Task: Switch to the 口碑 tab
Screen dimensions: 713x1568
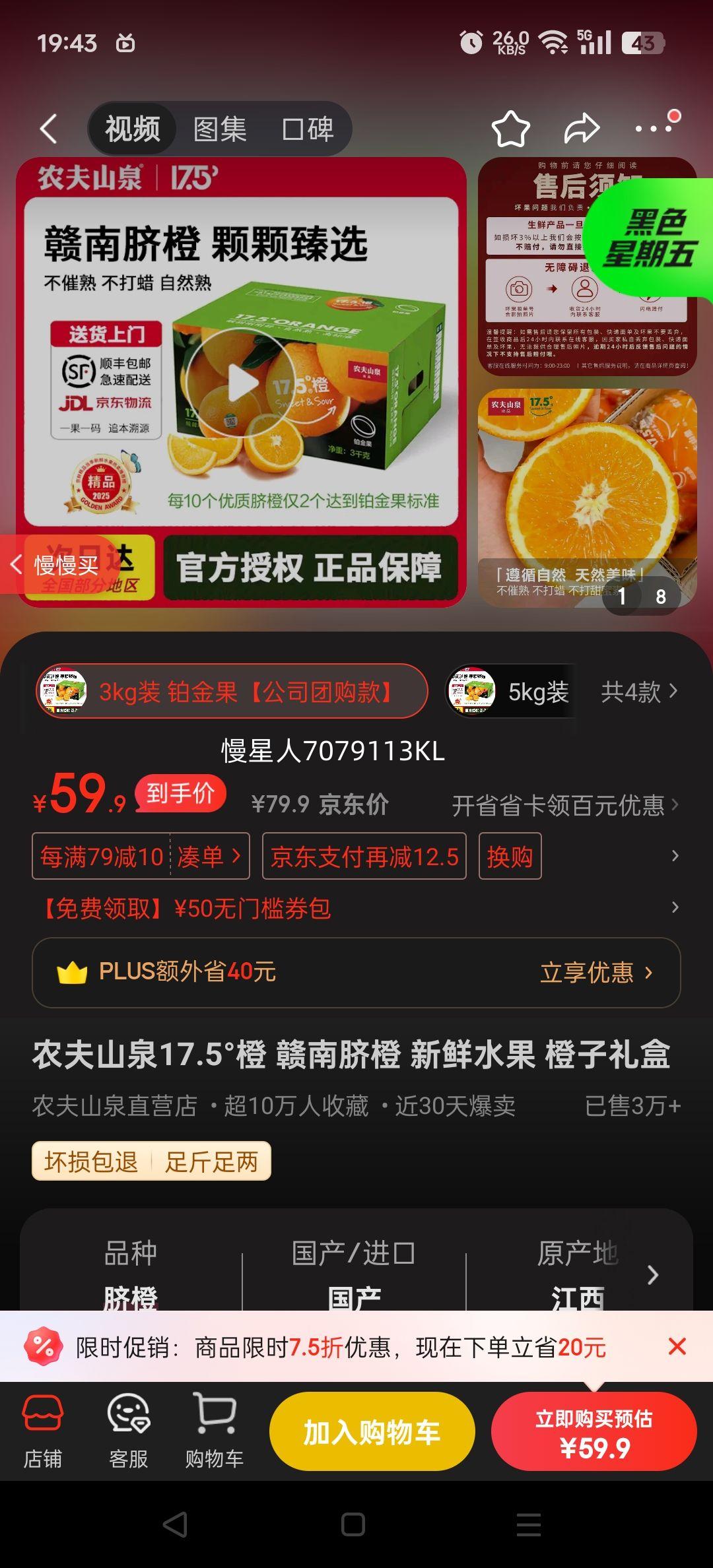Action: [308, 129]
